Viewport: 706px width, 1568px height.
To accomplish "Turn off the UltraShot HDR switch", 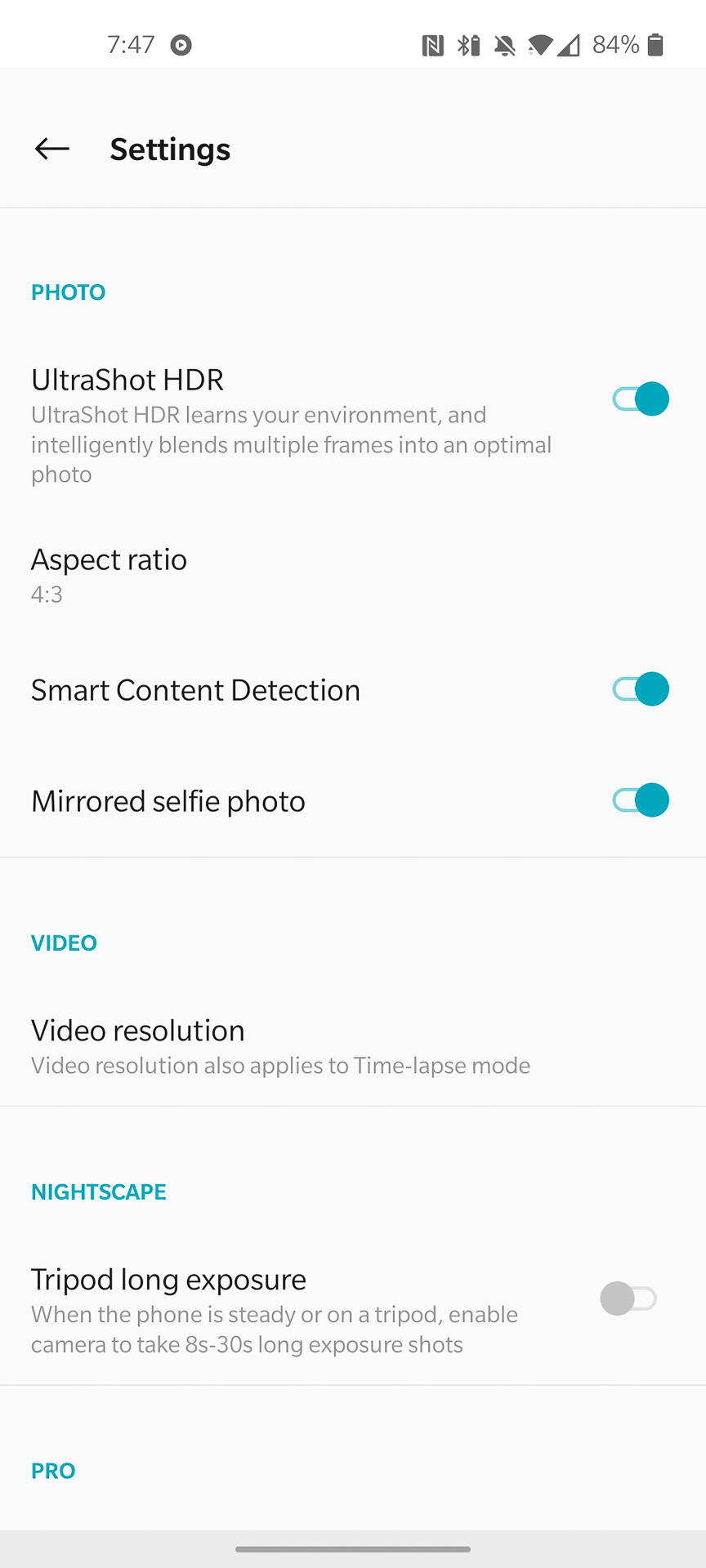I will 641,399.
